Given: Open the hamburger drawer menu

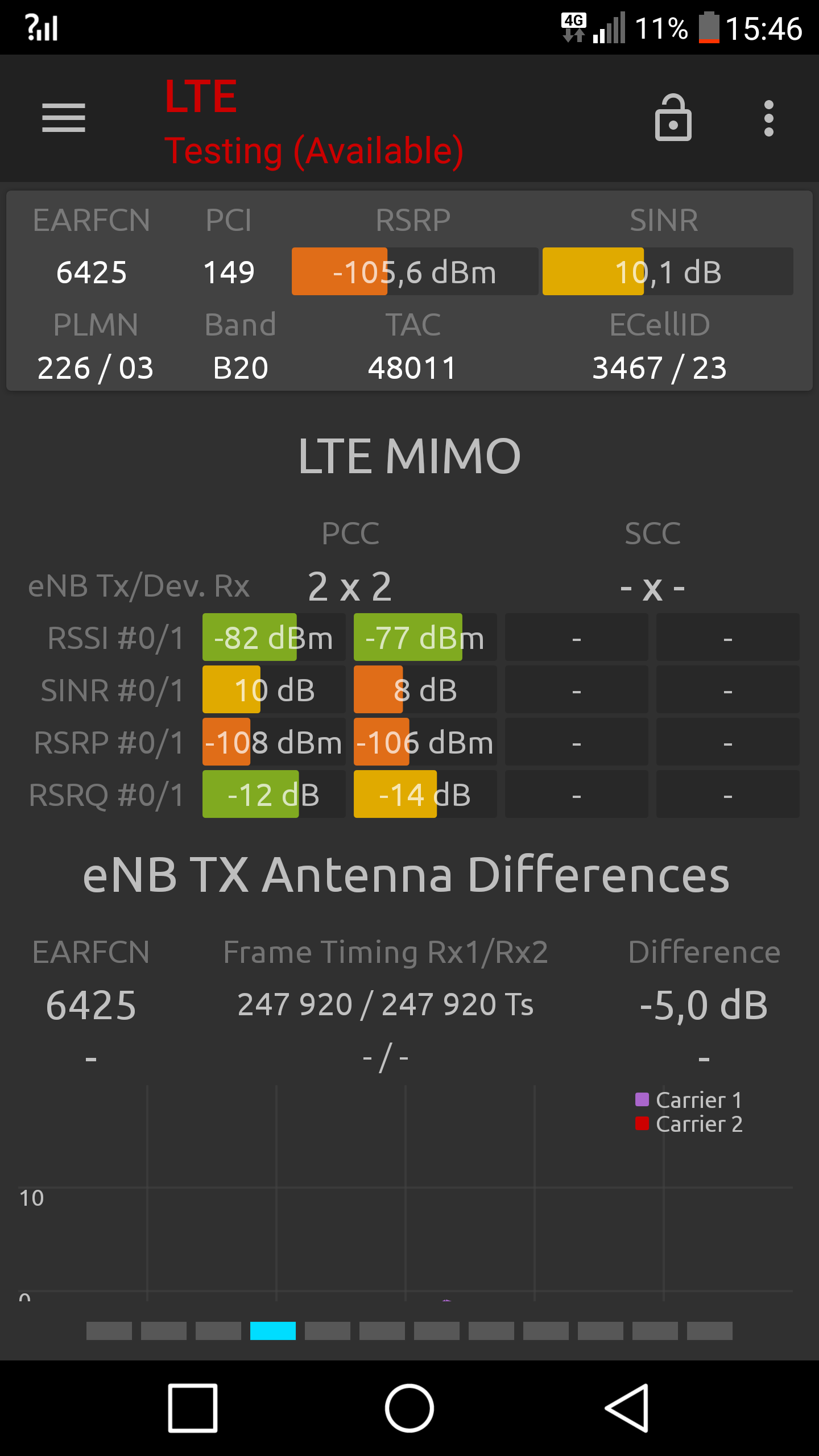Looking at the screenshot, I should pyautogui.click(x=64, y=118).
